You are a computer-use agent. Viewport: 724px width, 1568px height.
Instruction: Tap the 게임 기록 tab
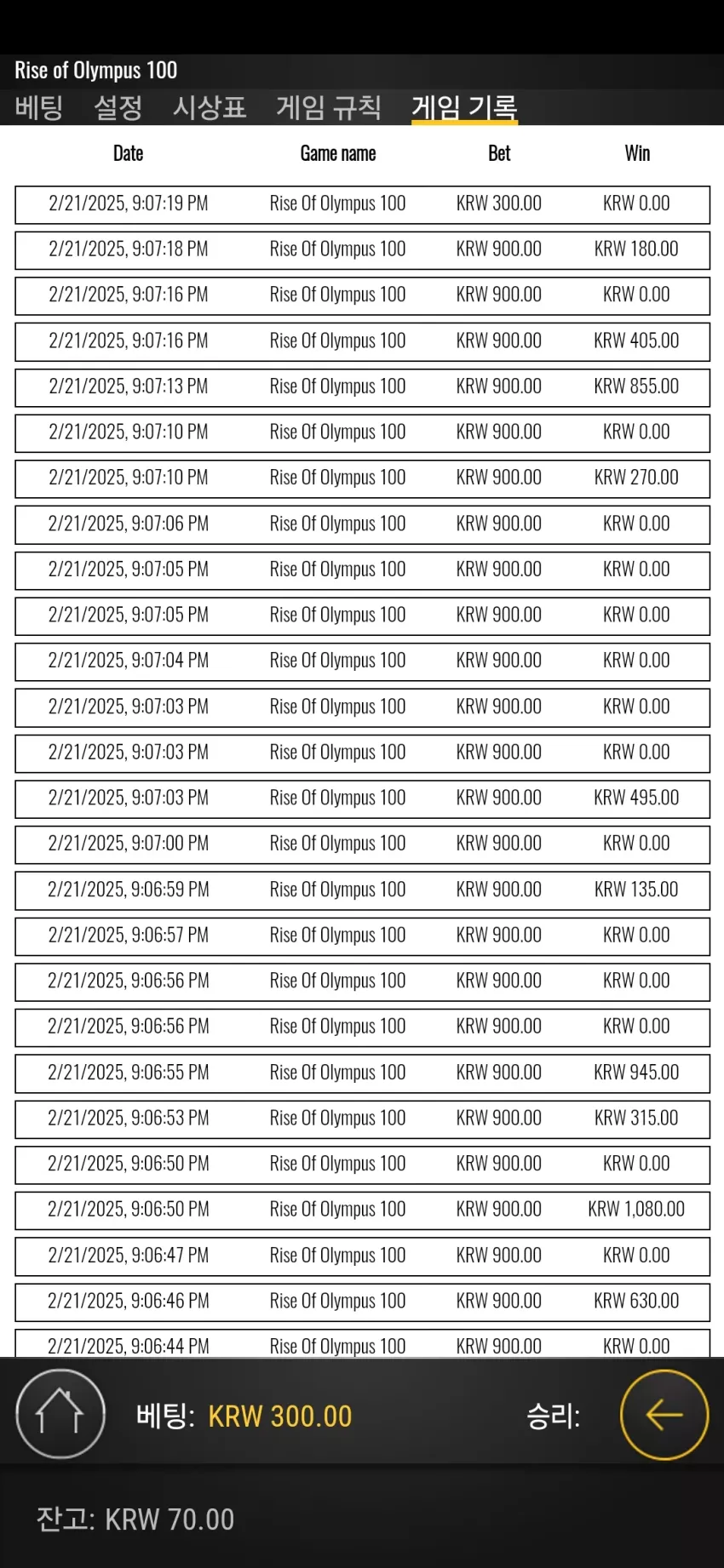coord(464,107)
